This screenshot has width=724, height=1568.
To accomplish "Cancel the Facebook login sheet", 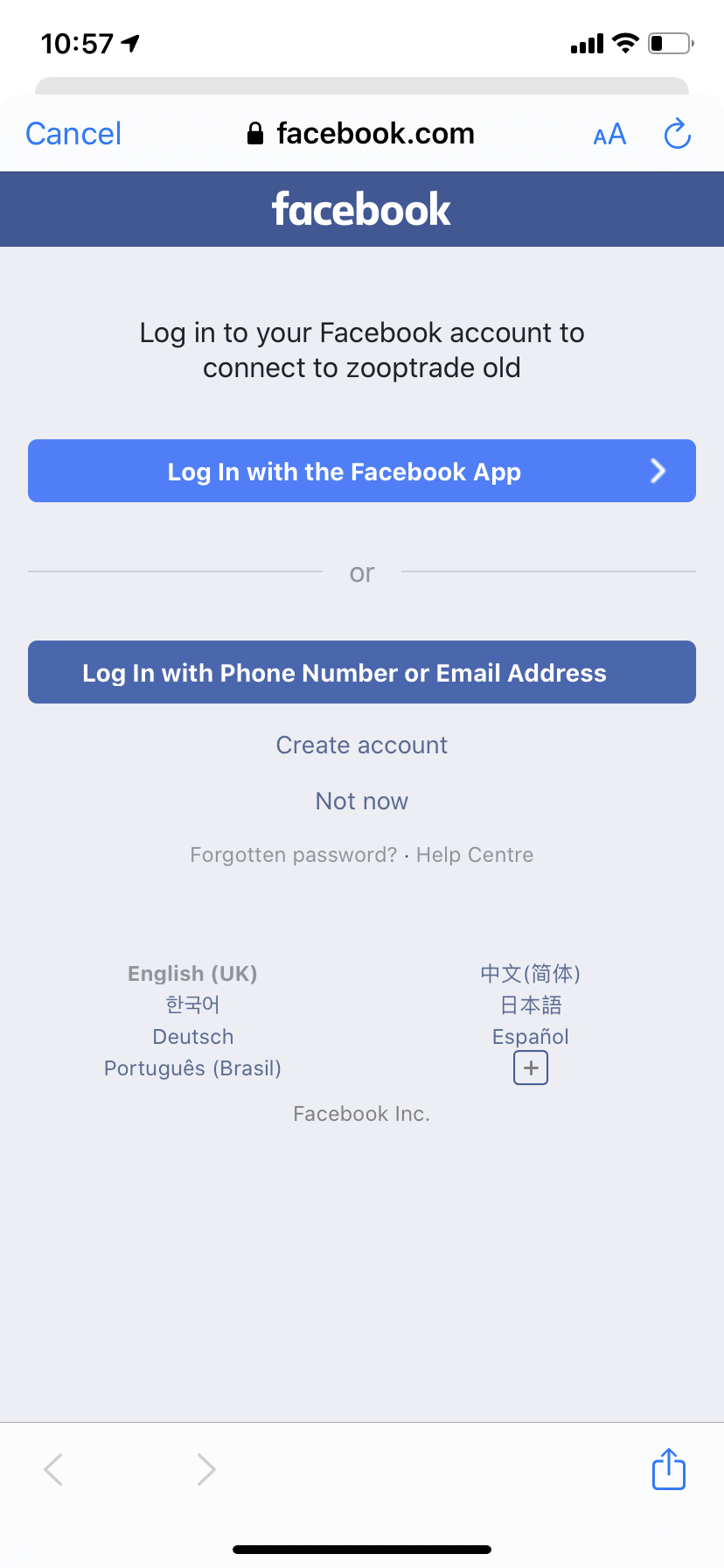I will point(73,134).
